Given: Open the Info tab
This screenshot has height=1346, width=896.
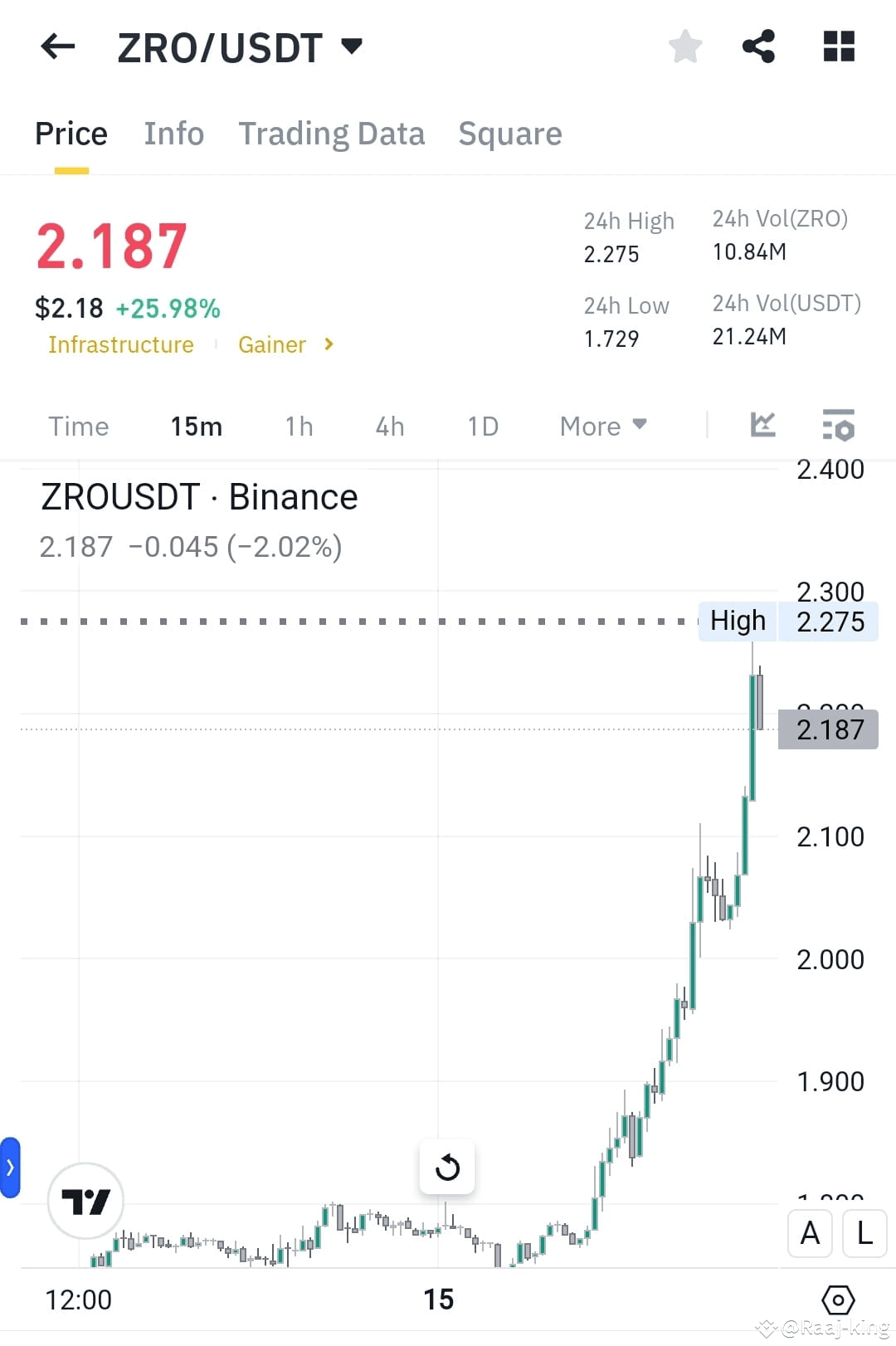Looking at the screenshot, I should click(173, 133).
